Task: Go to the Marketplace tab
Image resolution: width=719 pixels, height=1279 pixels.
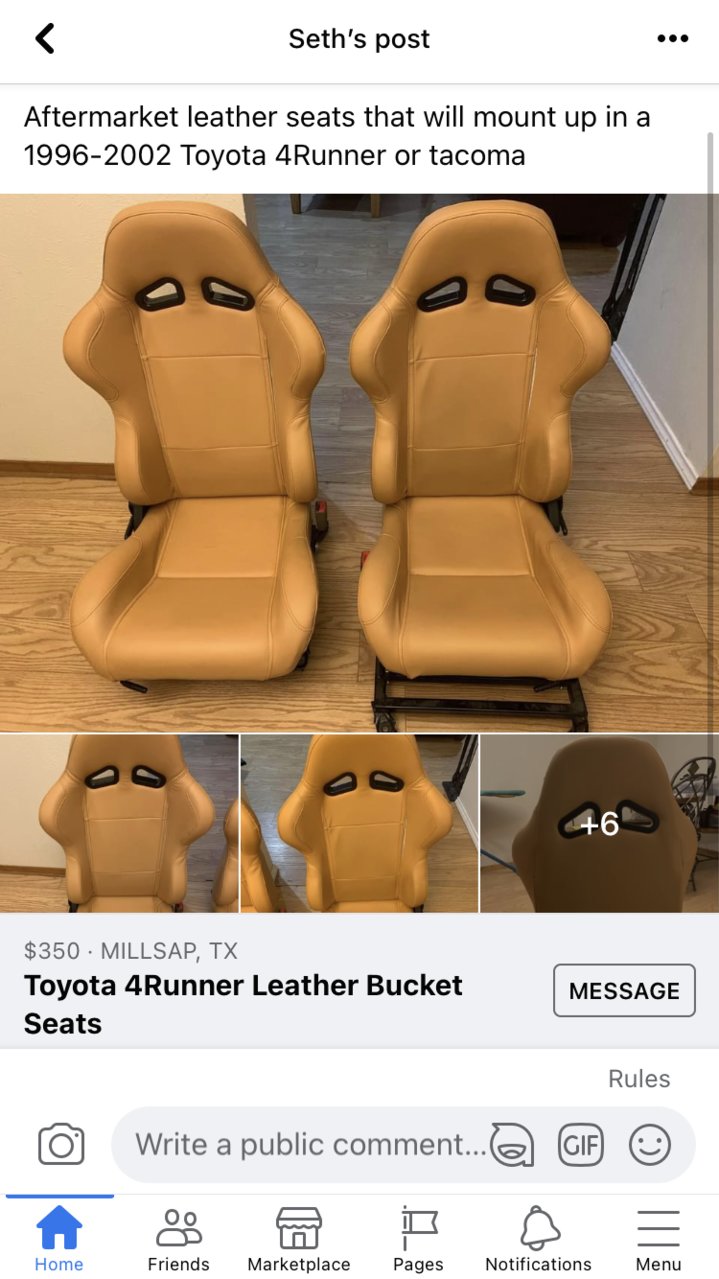Action: click(299, 1238)
